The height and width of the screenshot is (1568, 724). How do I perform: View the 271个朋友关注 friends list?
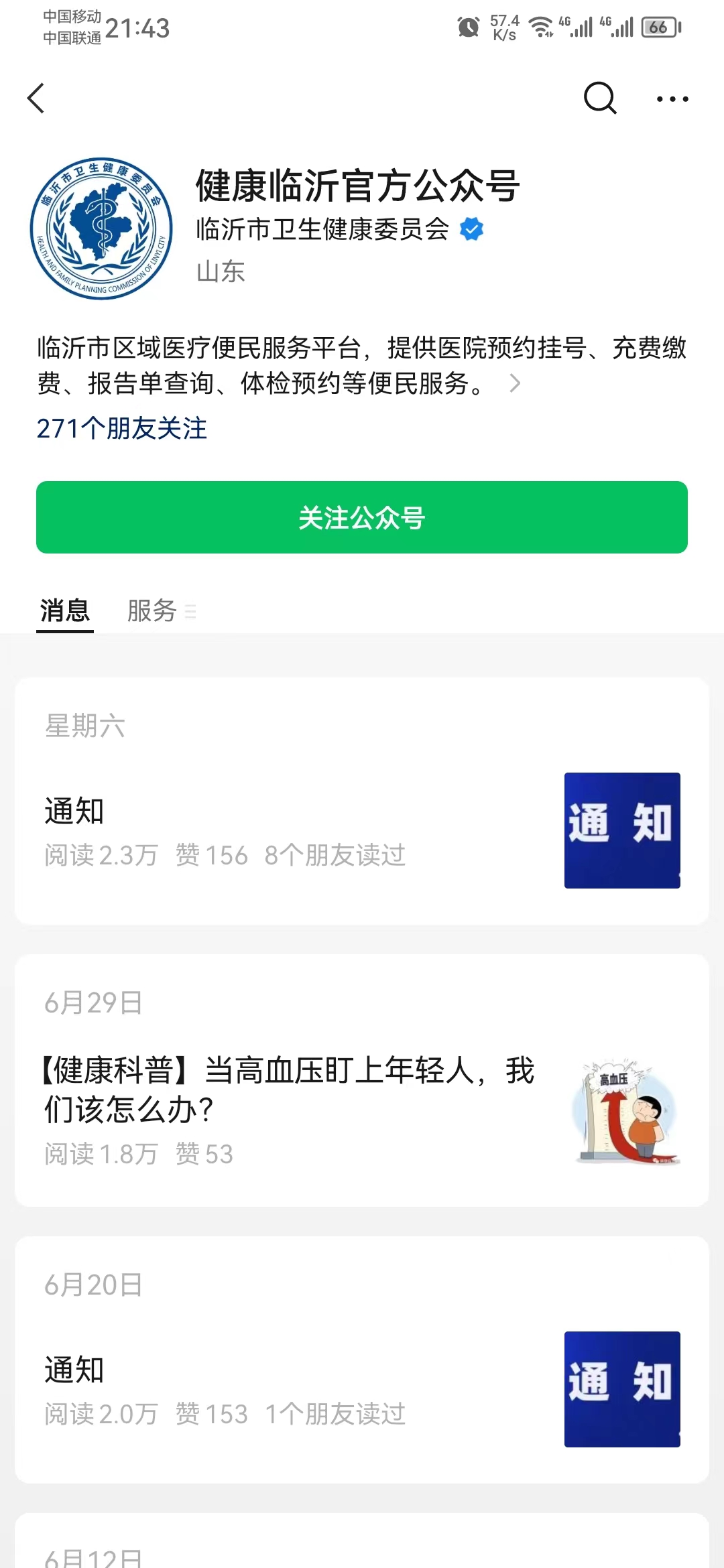click(x=121, y=428)
